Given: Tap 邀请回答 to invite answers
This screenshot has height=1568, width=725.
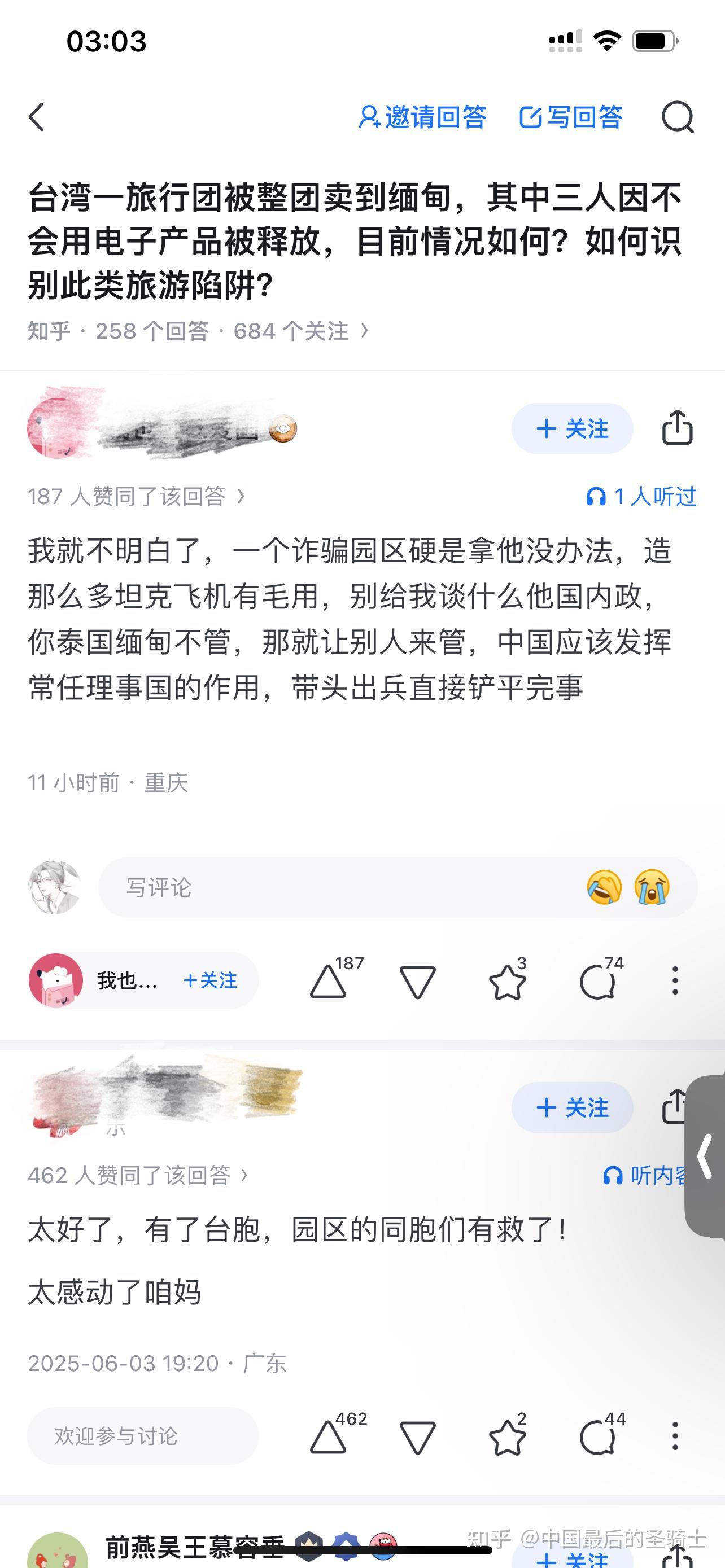Looking at the screenshot, I should tap(423, 117).
